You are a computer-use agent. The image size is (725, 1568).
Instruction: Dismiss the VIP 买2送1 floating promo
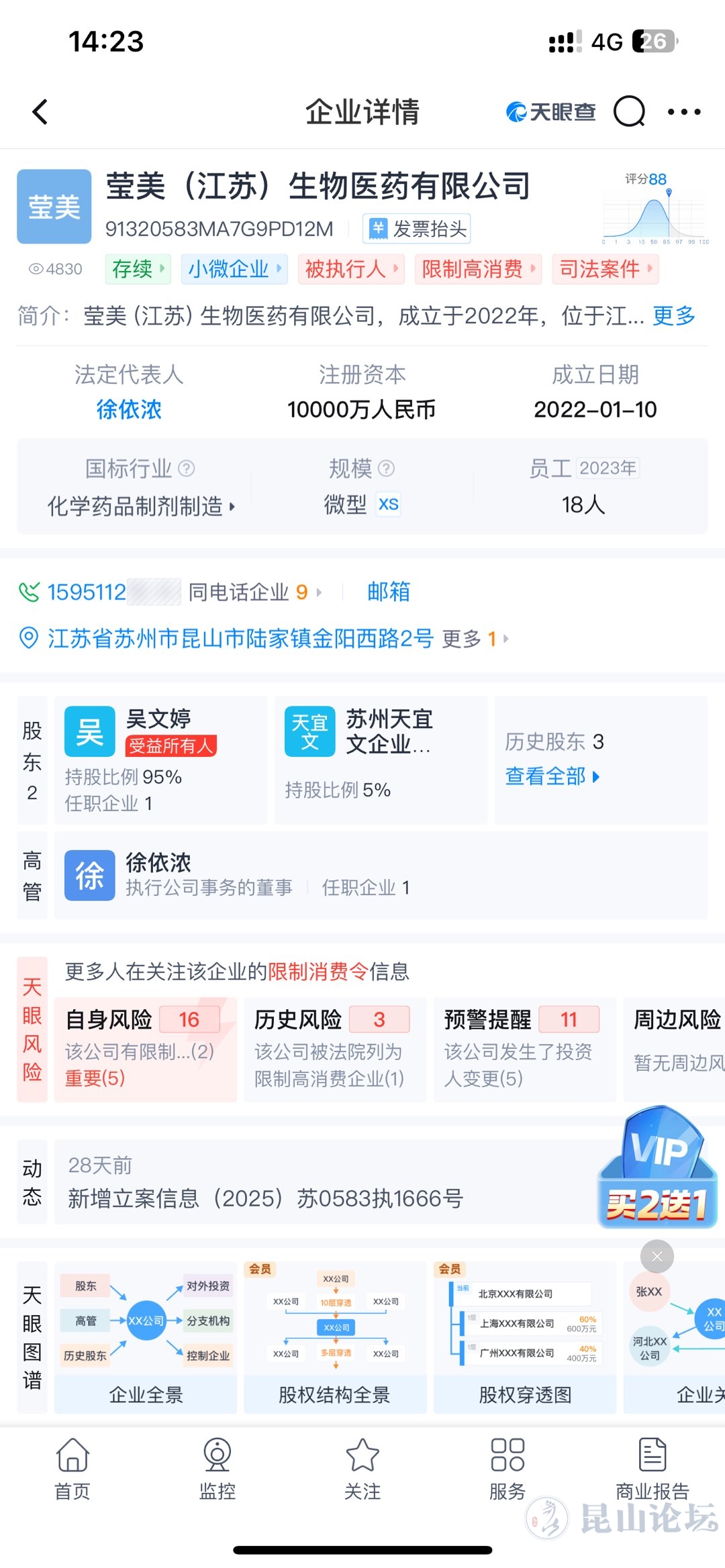coord(657,1256)
